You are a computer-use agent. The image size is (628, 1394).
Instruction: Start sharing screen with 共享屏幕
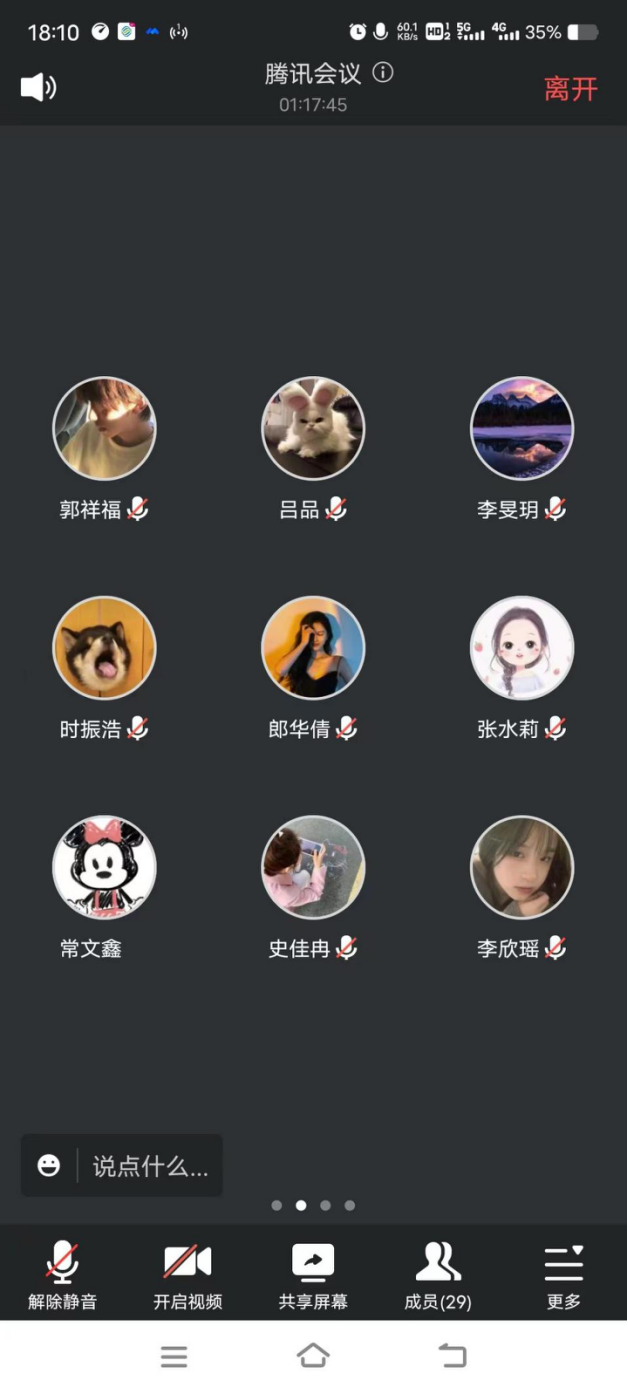pyautogui.click(x=313, y=1275)
